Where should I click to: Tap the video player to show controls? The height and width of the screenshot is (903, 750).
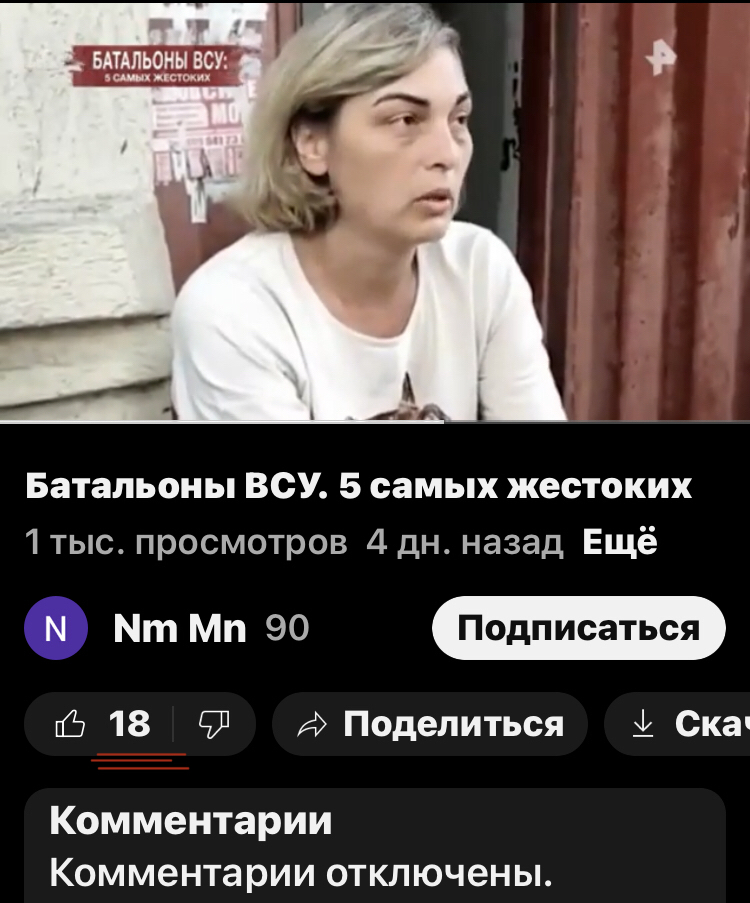(375, 210)
